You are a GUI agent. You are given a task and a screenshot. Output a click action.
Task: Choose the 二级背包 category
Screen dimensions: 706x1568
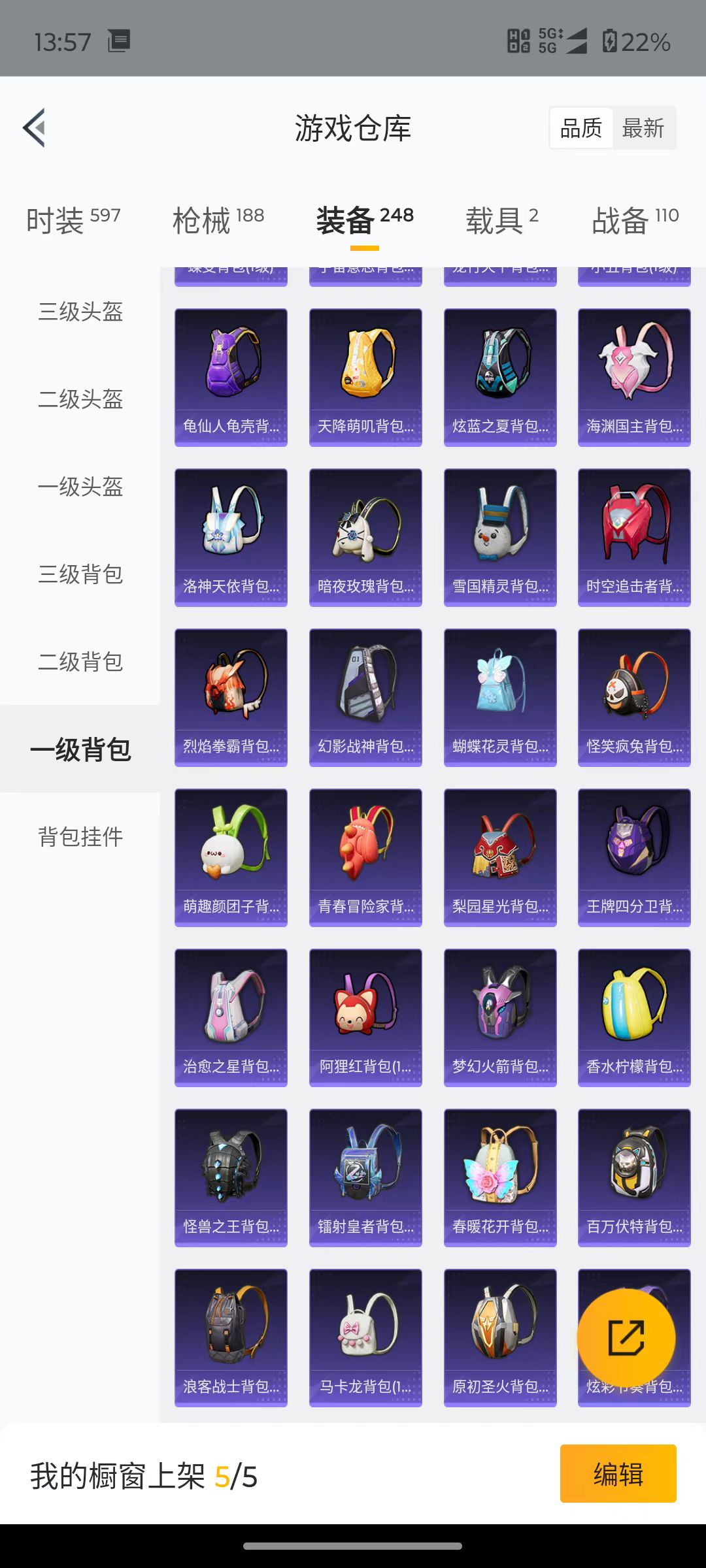click(80, 662)
